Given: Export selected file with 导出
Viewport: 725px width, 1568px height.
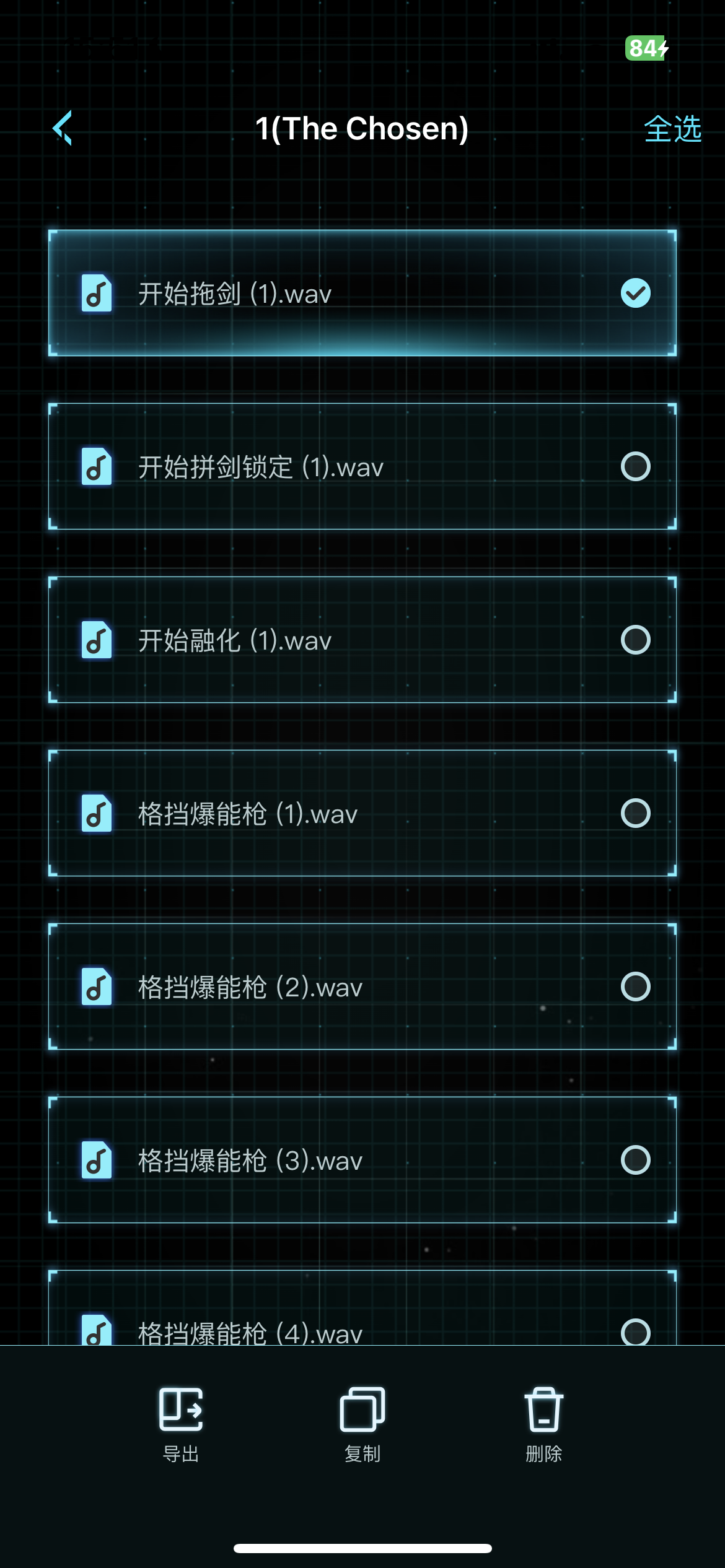Looking at the screenshot, I should [181, 1424].
